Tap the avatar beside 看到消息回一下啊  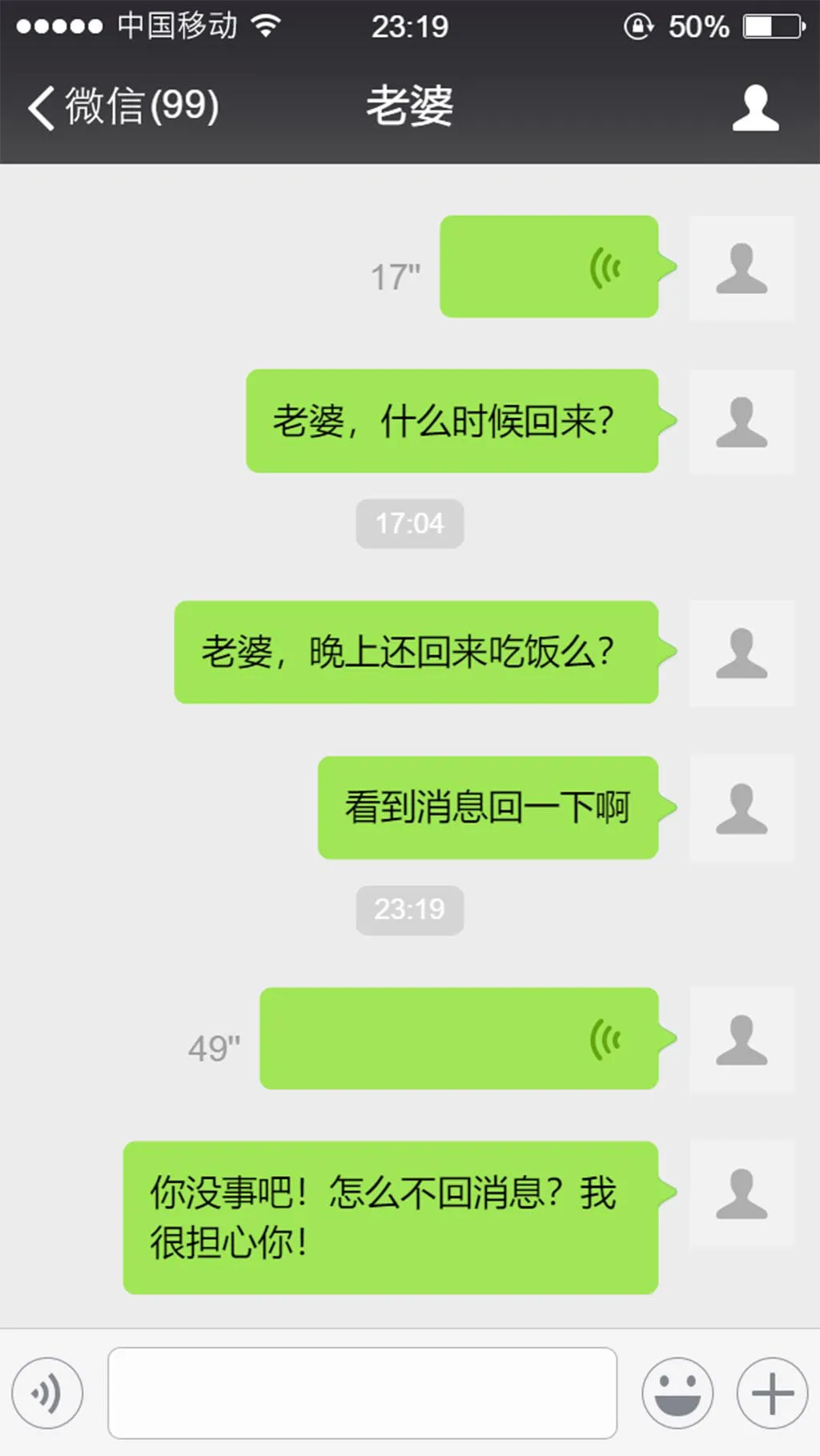742,808
